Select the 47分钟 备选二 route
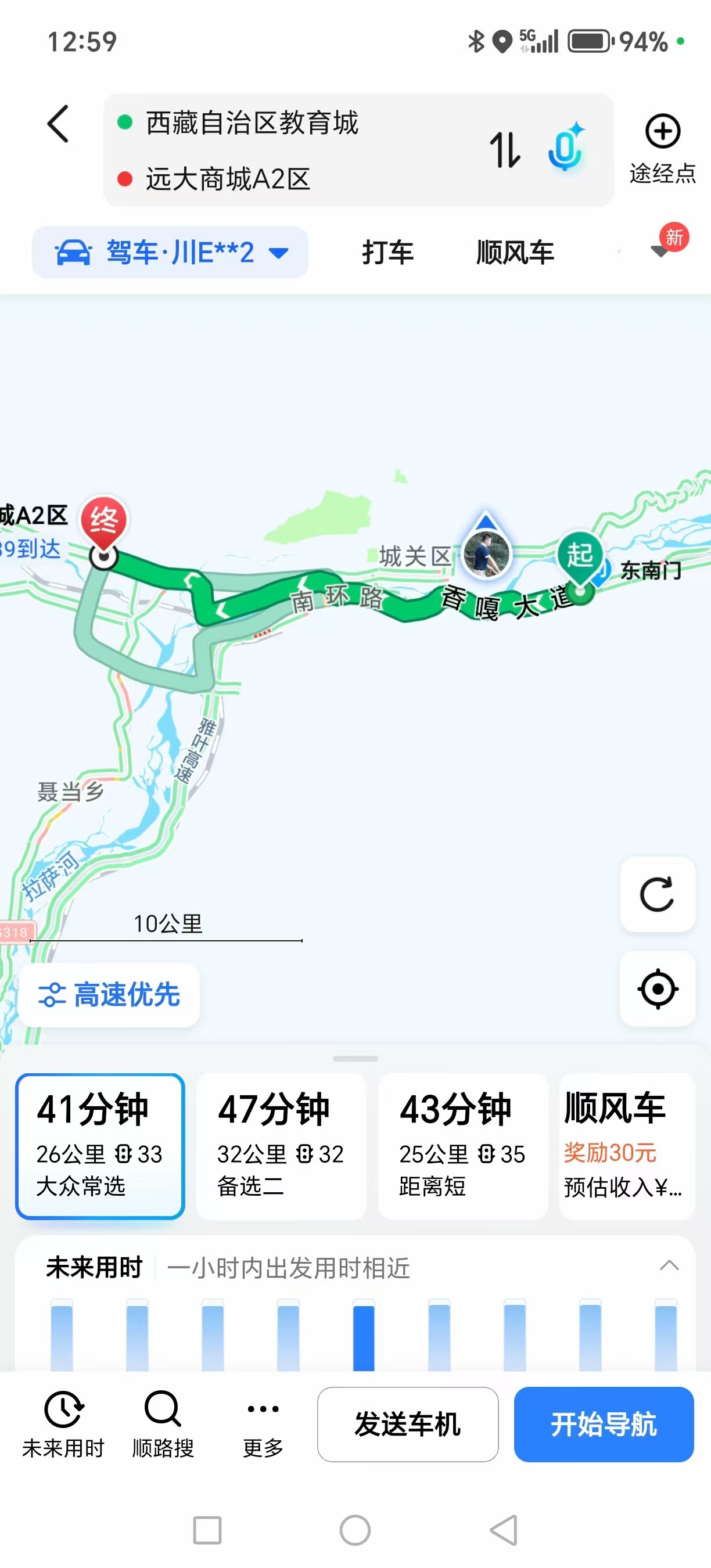Viewport: 711px width, 1568px height. [281, 1146]
